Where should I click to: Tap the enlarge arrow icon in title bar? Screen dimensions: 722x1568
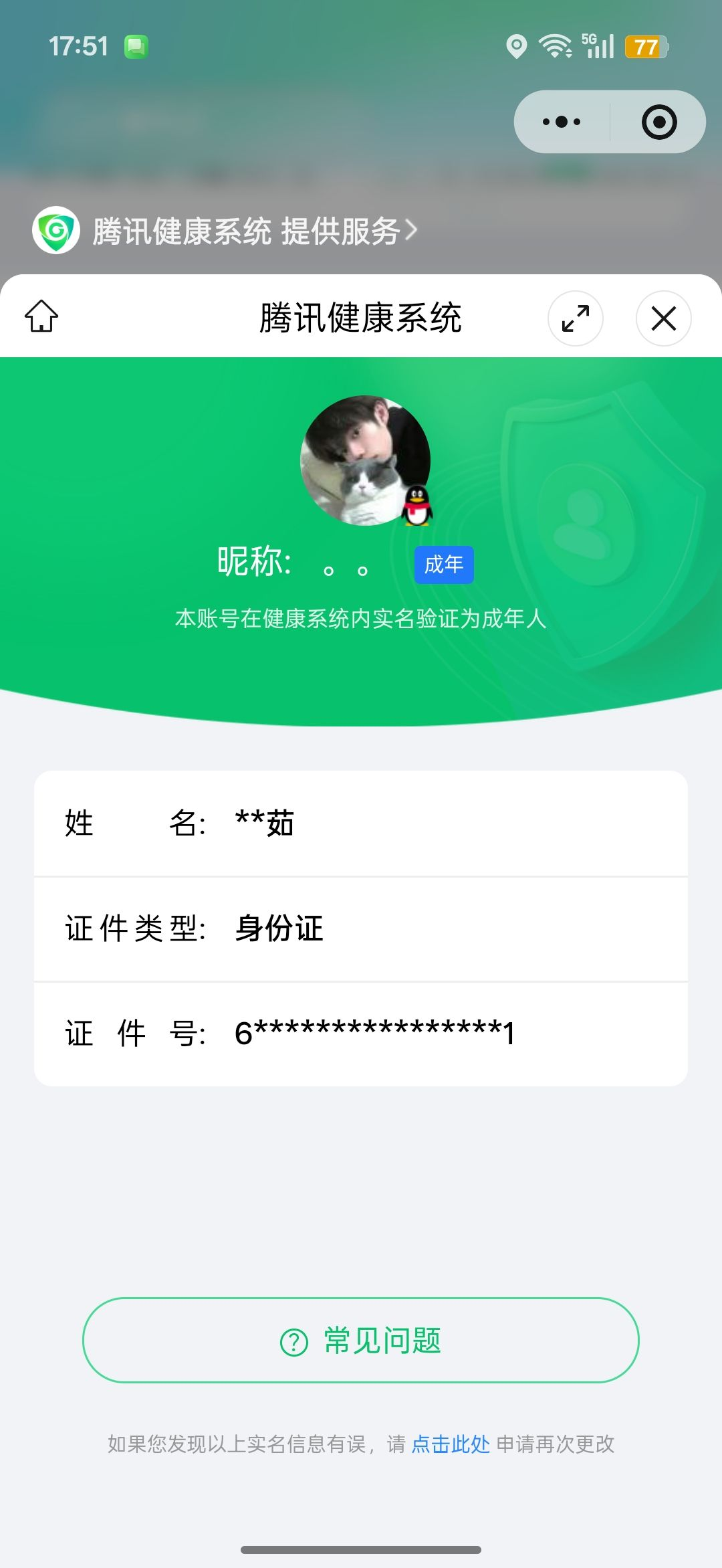[575, 320]
